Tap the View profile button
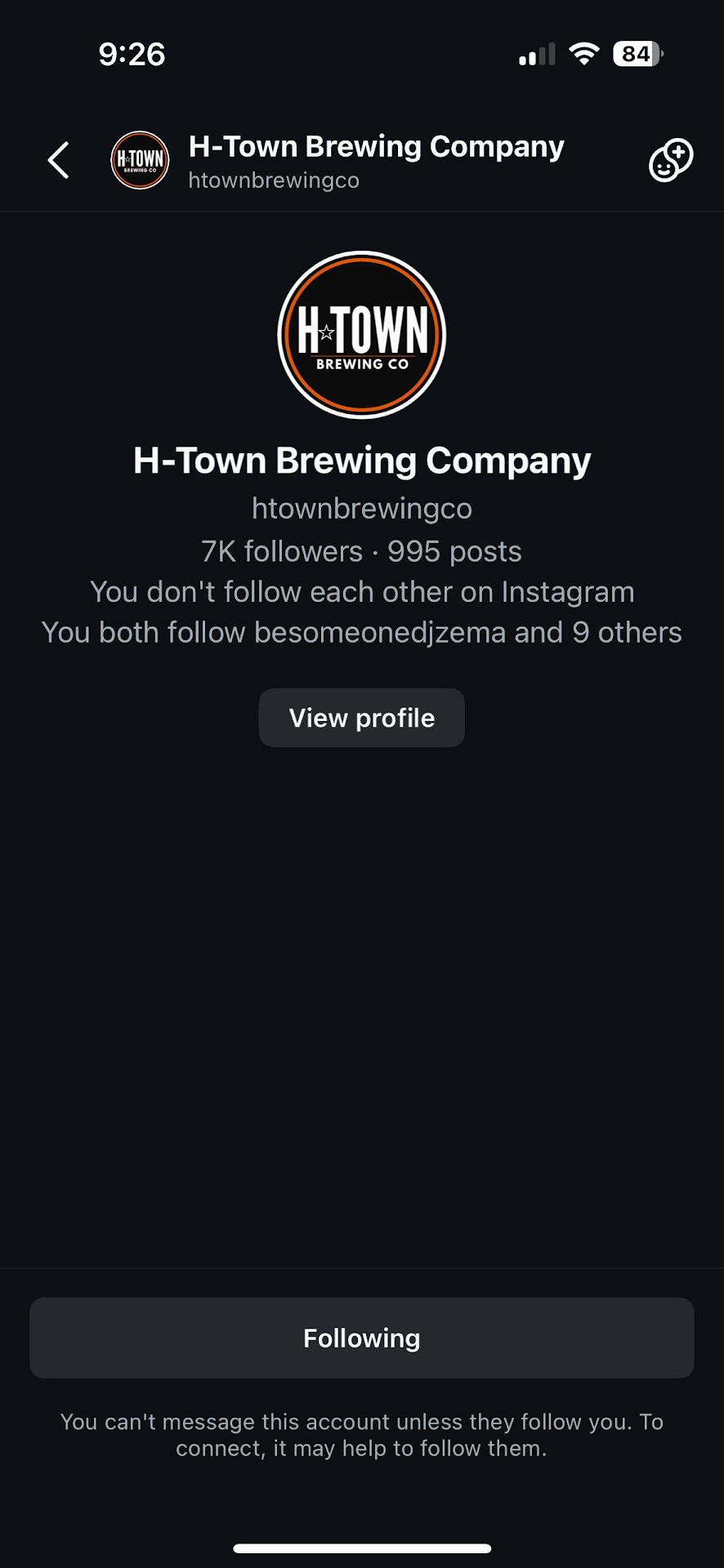Image resolution: width=724 pixels, height=1568 pixels. tap(361, 718)
